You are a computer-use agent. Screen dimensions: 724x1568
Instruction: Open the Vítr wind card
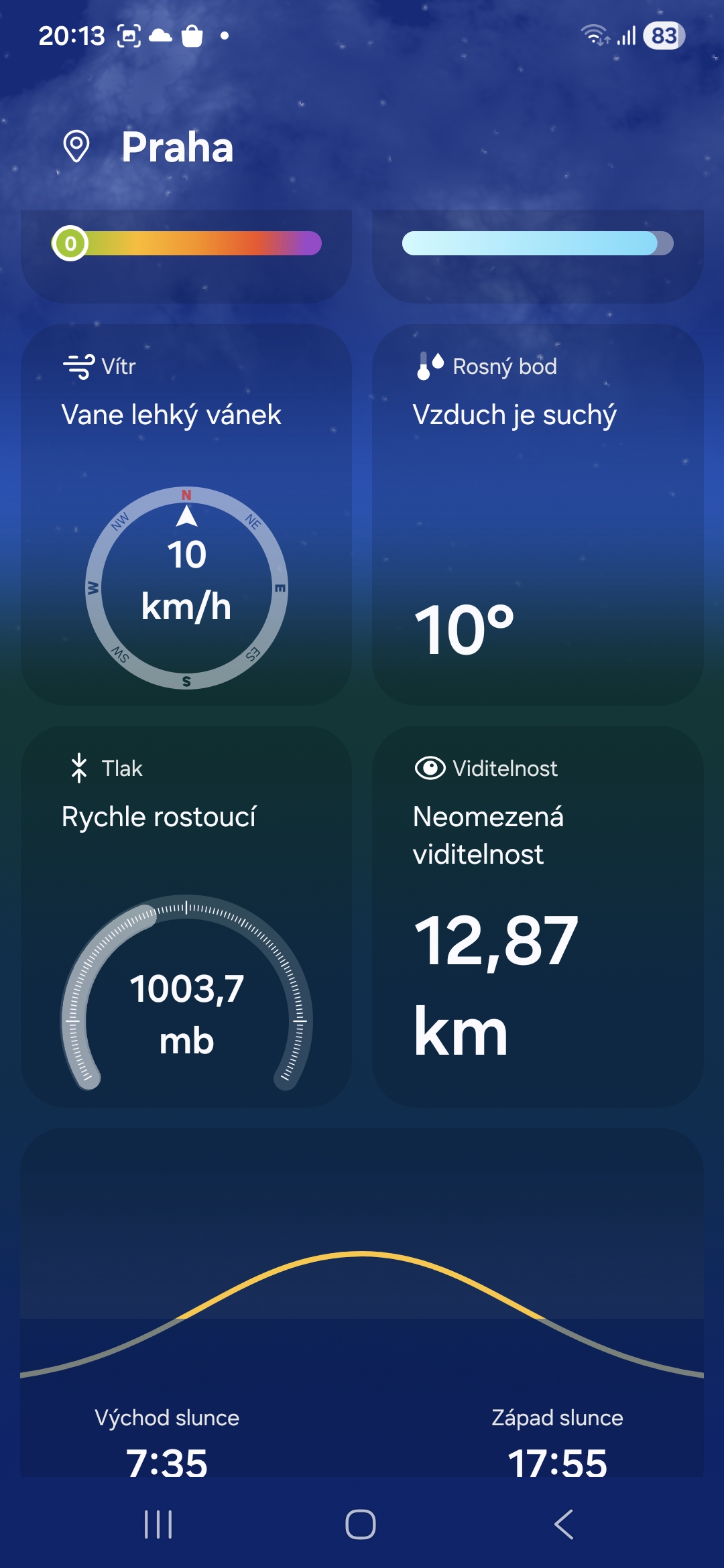pyautogui.click(x=186, y=515)
